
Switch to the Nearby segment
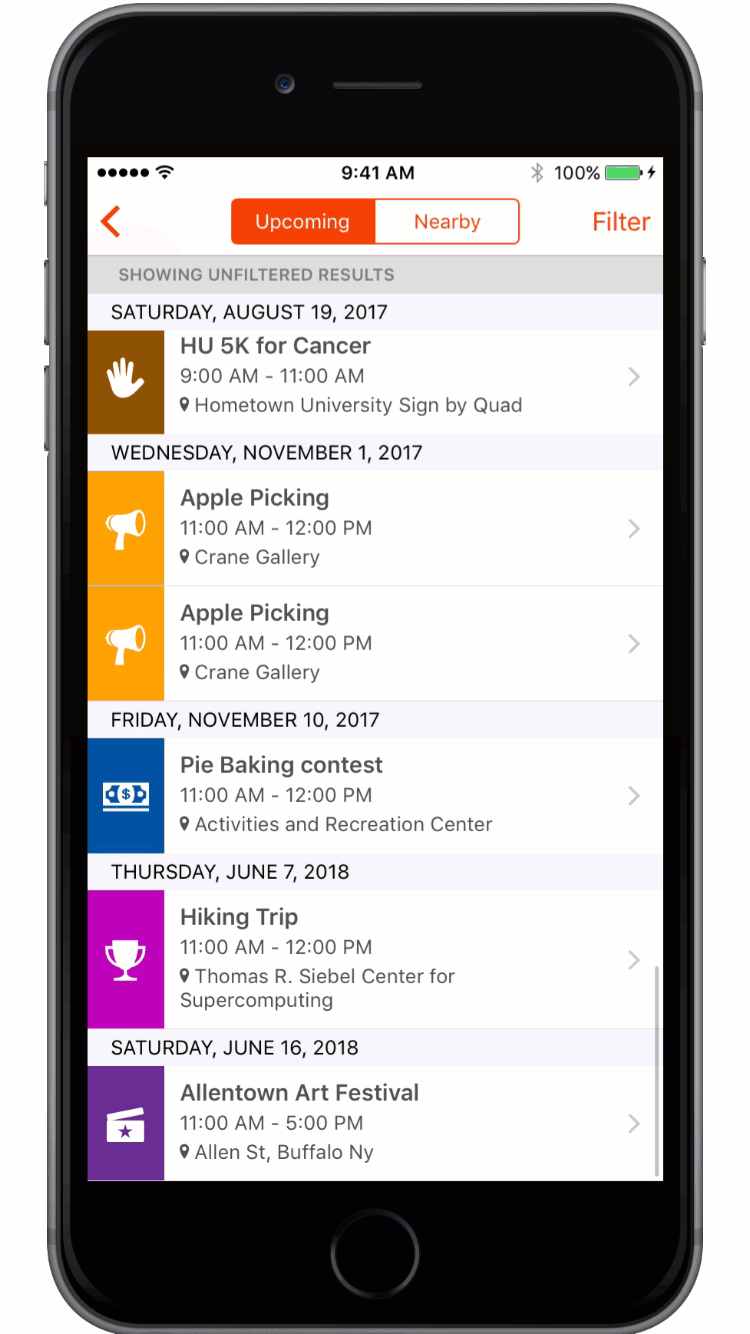pyautogui.click(x=447, y=222)
